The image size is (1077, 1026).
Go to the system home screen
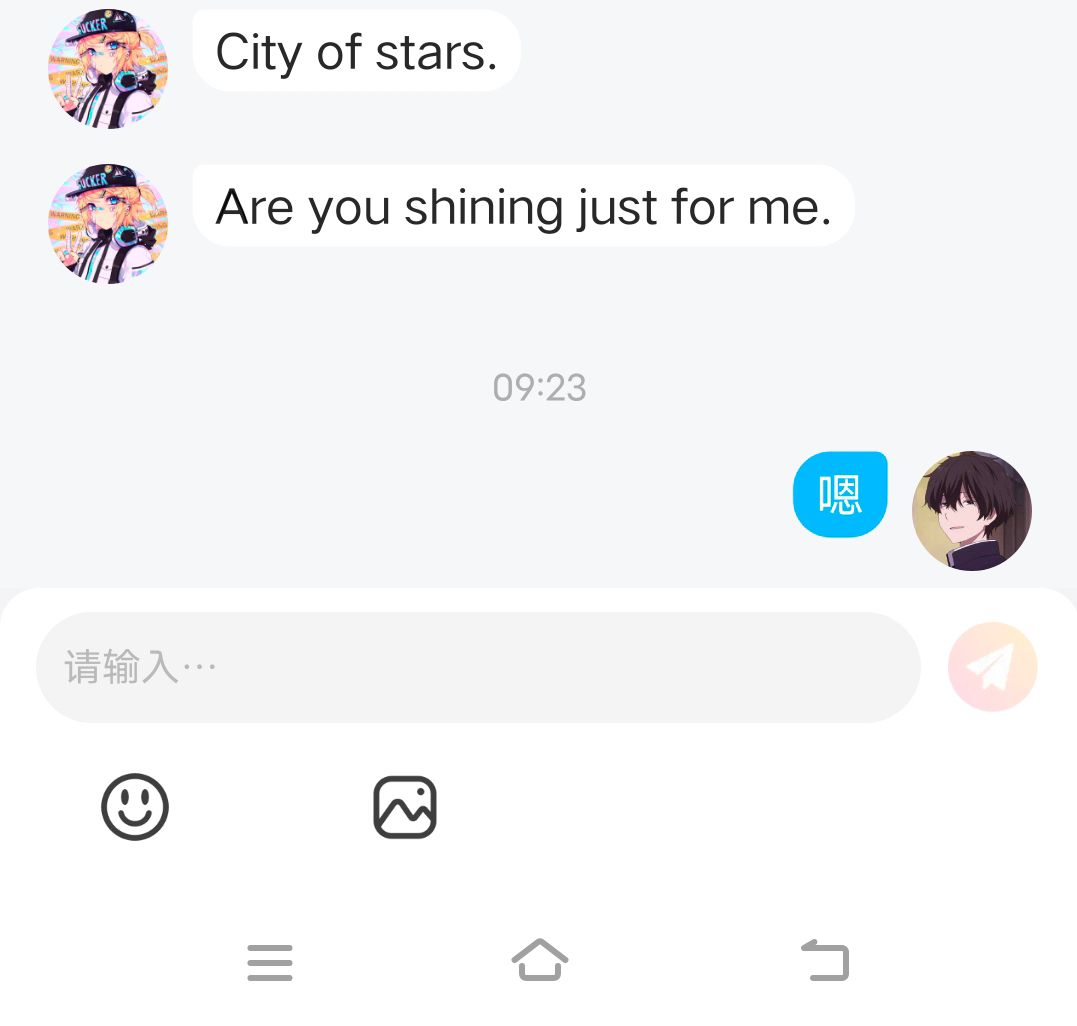[539, 961]
